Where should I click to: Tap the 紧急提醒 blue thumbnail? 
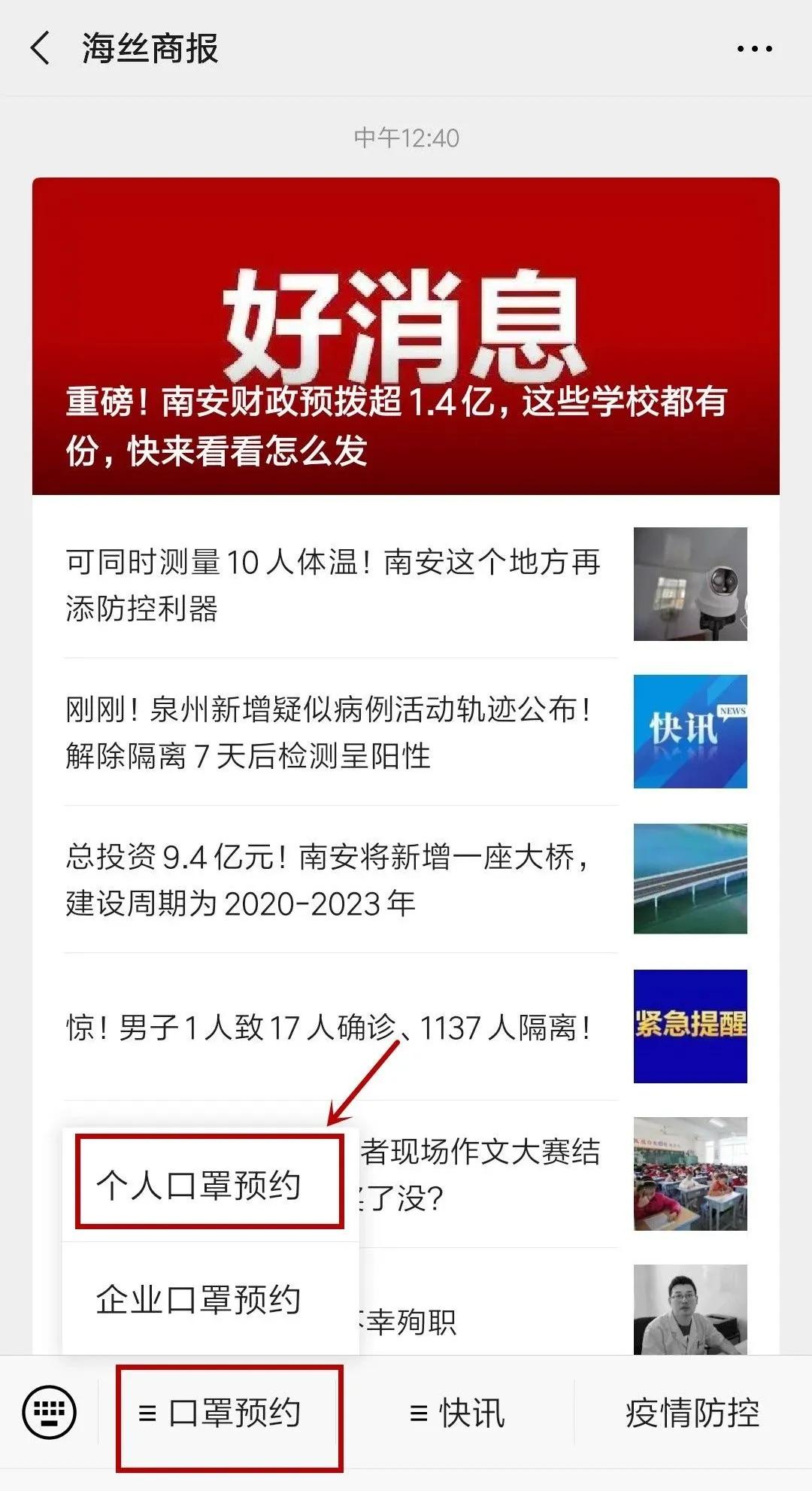(x=690, y=1026)
